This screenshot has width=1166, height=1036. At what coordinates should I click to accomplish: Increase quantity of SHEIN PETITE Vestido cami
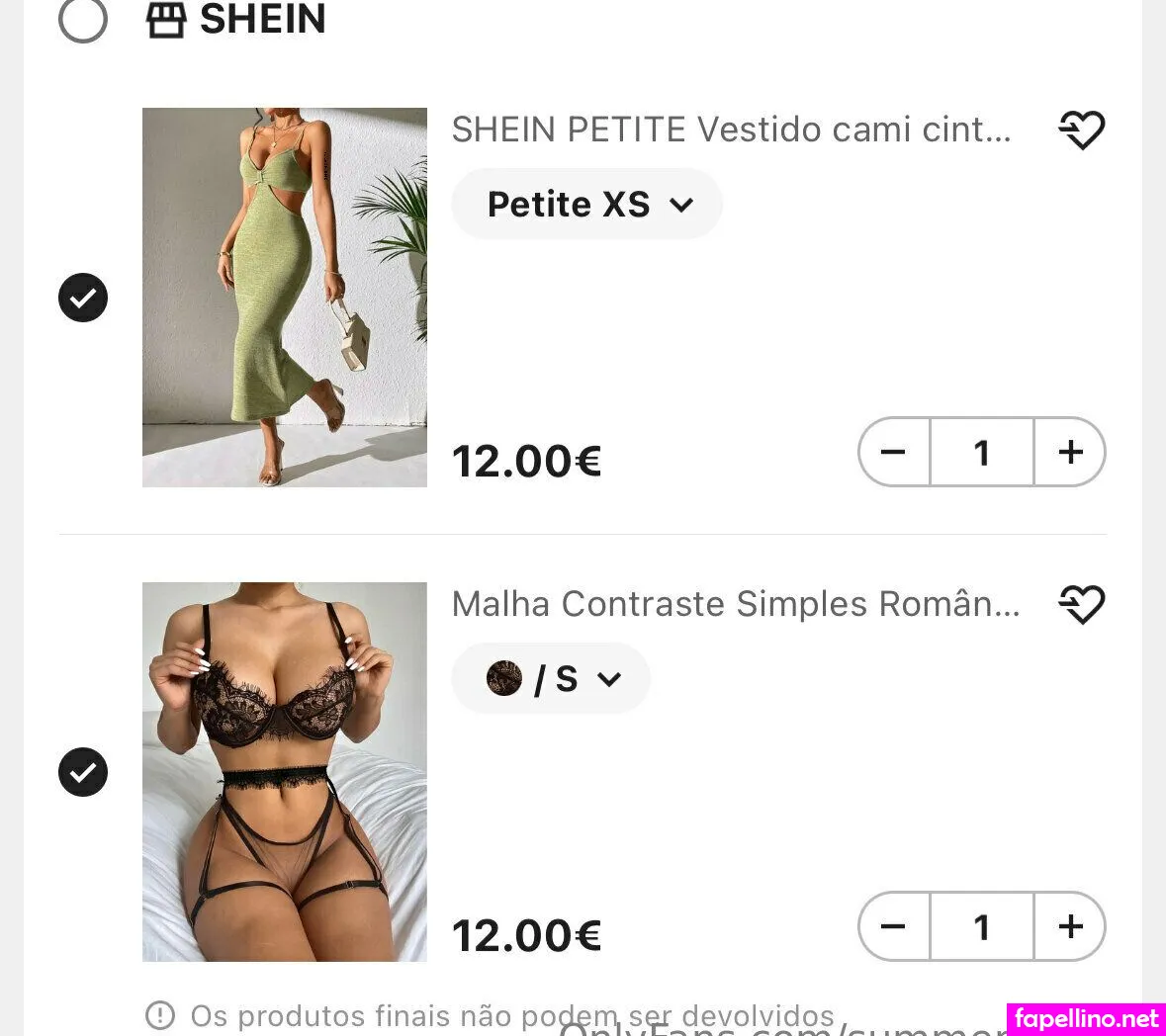(x=1070, y=452)
